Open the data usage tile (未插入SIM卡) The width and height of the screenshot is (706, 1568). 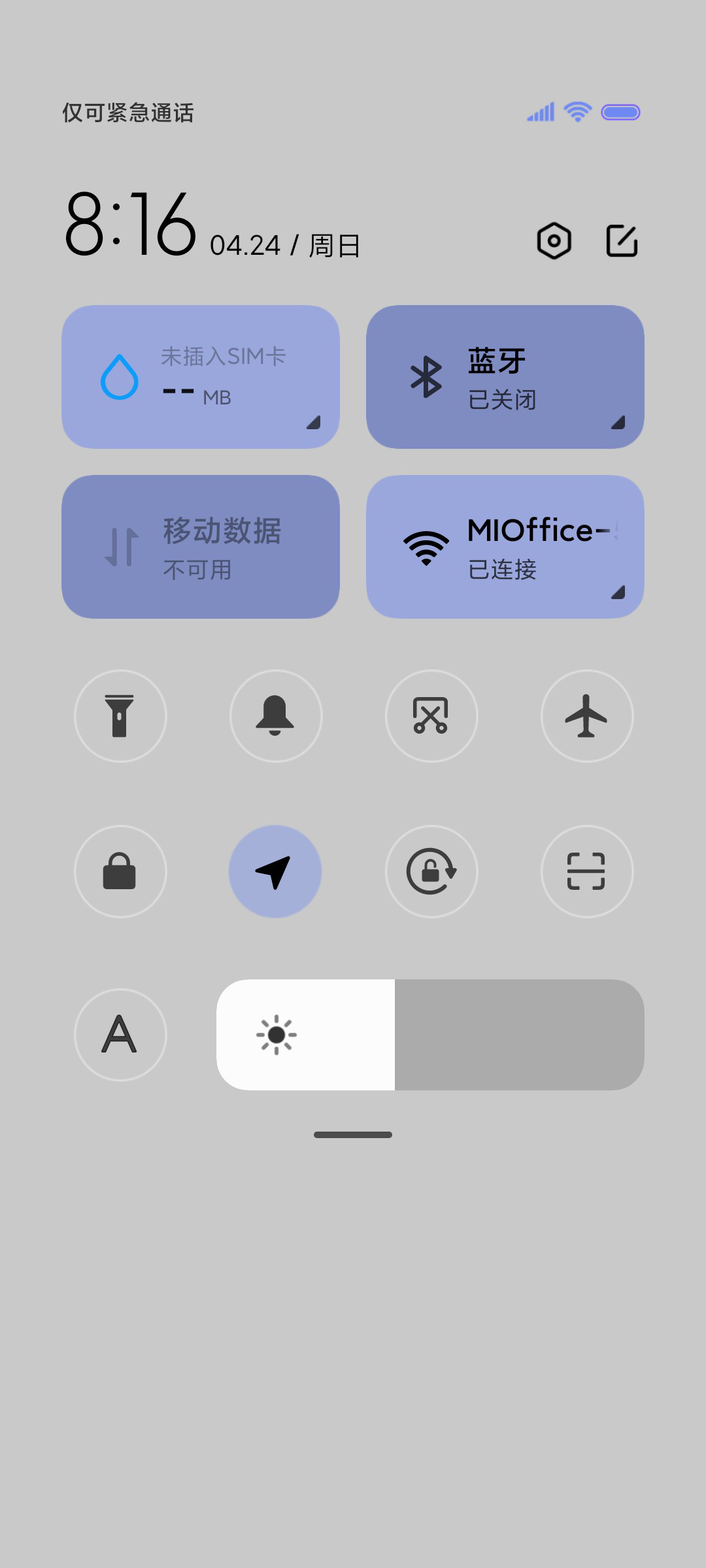coord(201,377)
